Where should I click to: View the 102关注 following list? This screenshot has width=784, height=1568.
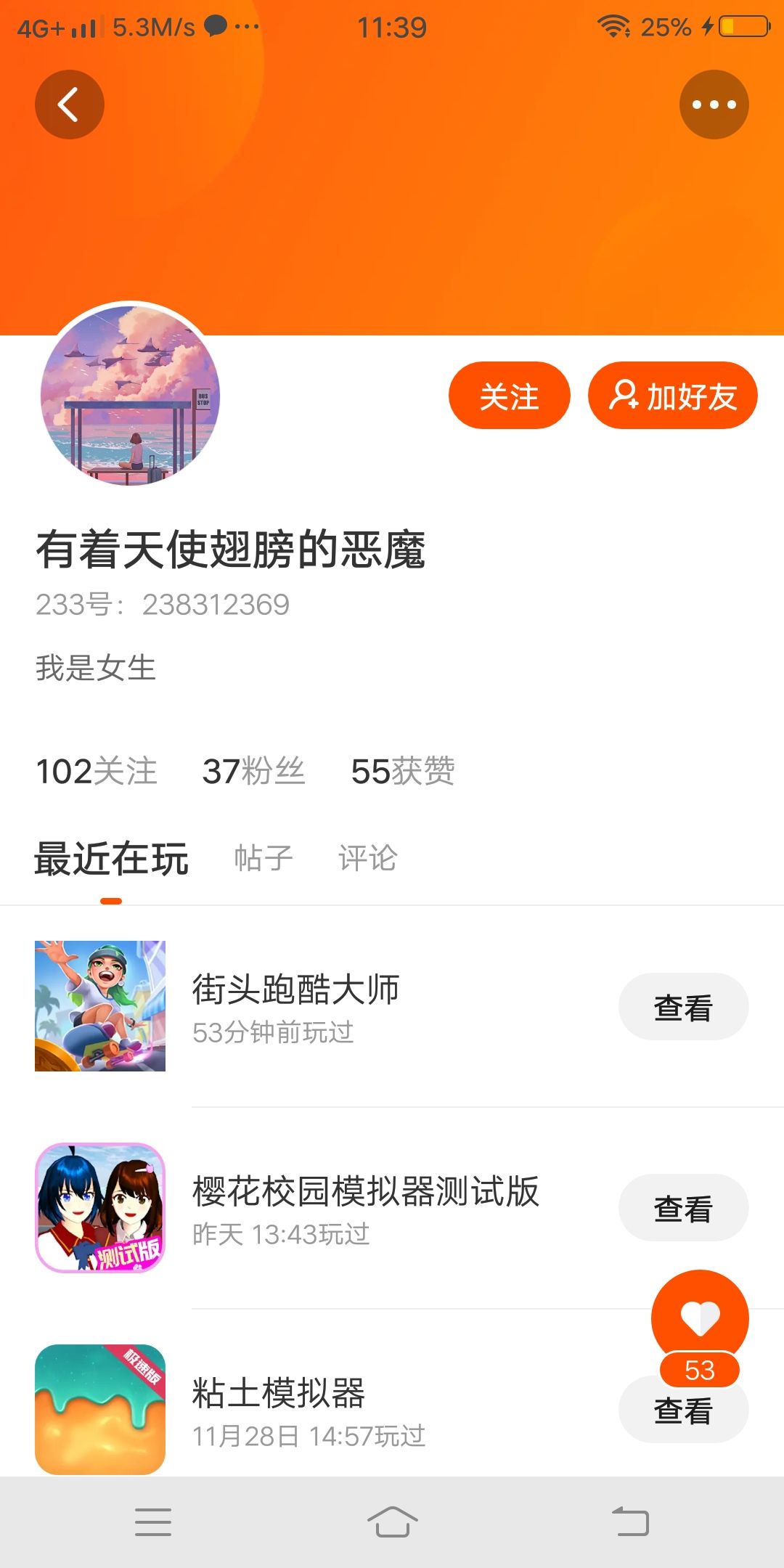pyautogui.click(x=97, y=771)
